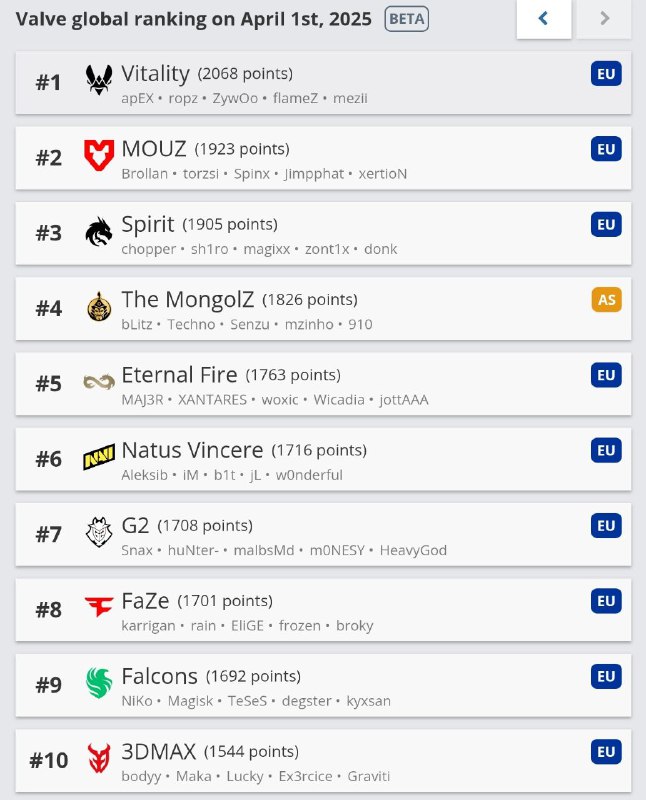Viewport: 646px width, 800px height.
Task: Open the Vitality ranking row
Action: point(323,83)
